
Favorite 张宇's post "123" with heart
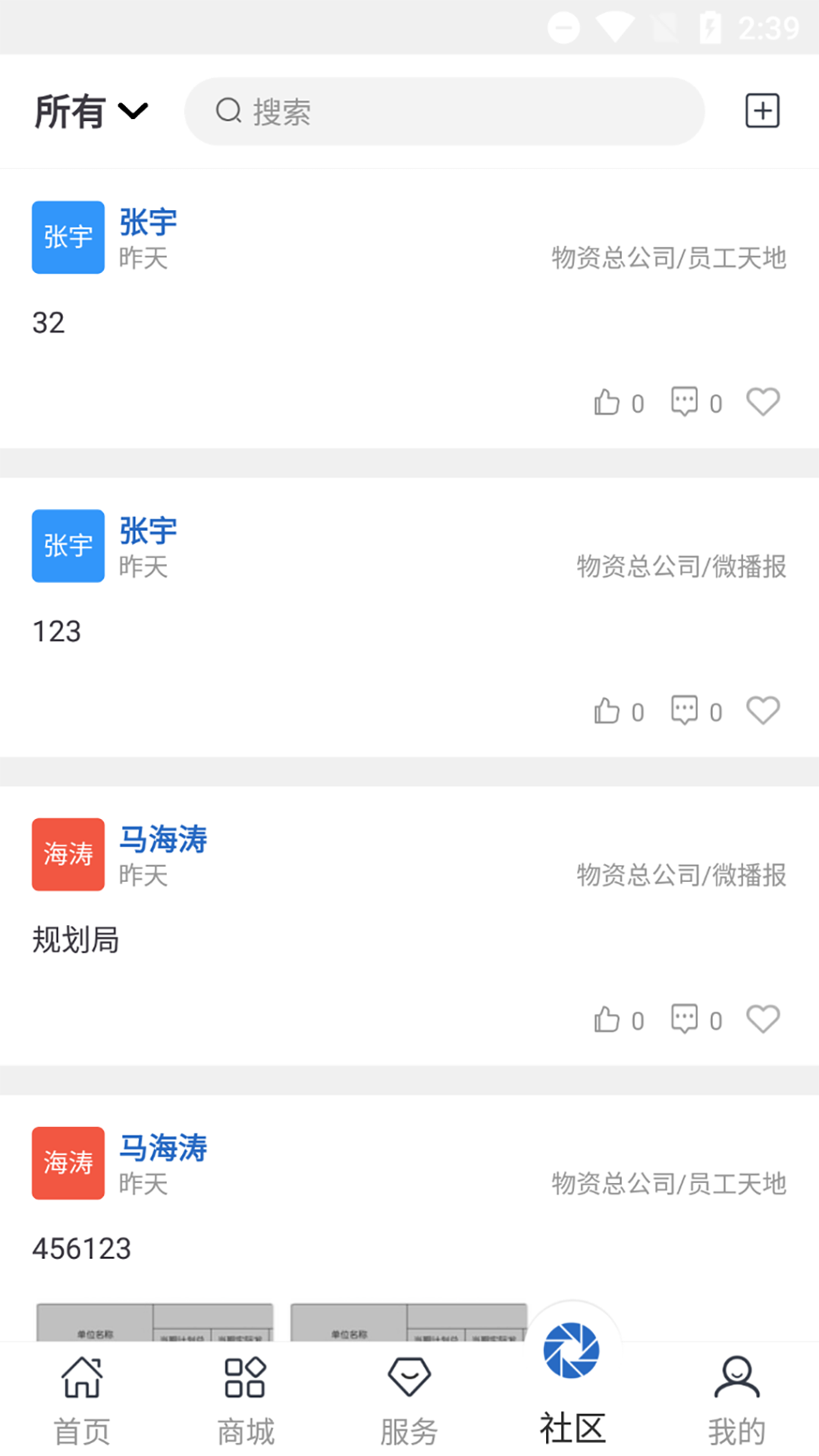pos(763,711)
